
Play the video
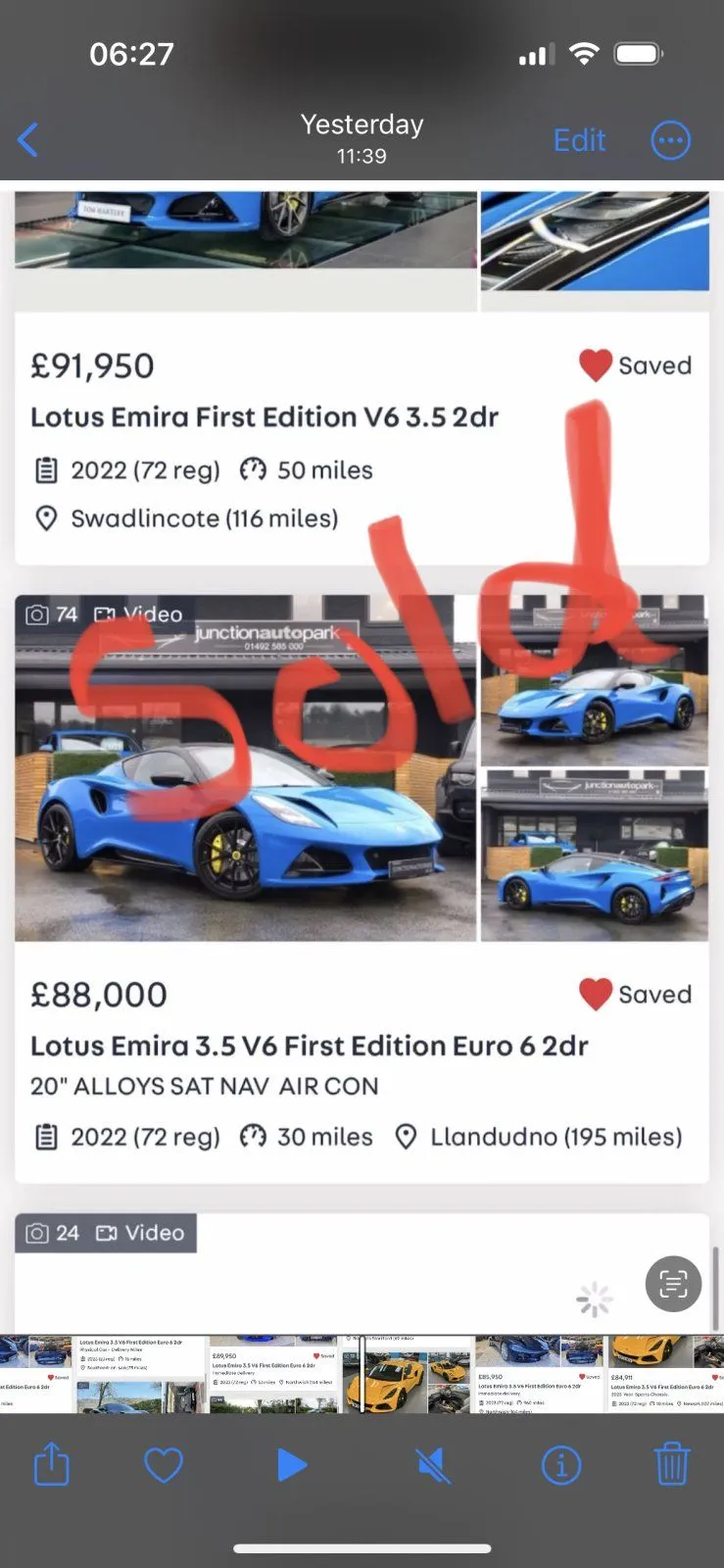(x=292, y=1465)
